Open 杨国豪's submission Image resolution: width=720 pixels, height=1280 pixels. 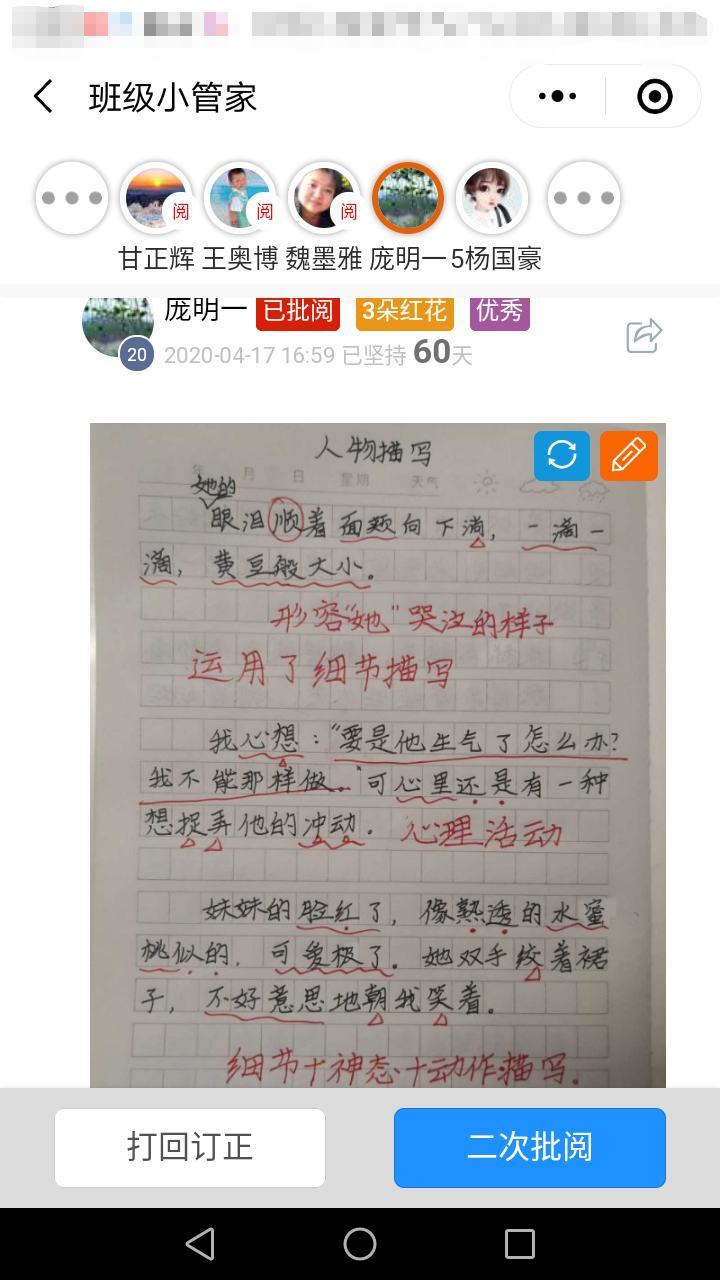492,198
